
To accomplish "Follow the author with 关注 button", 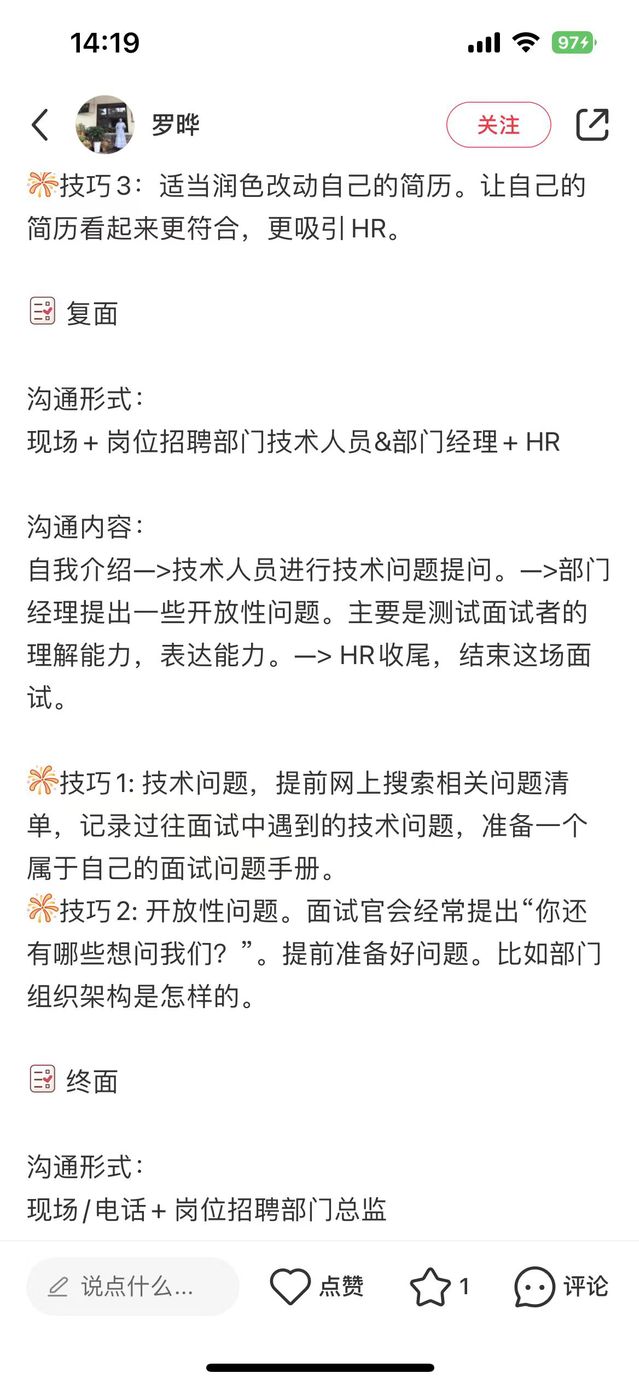I will [x=498, y=125].
